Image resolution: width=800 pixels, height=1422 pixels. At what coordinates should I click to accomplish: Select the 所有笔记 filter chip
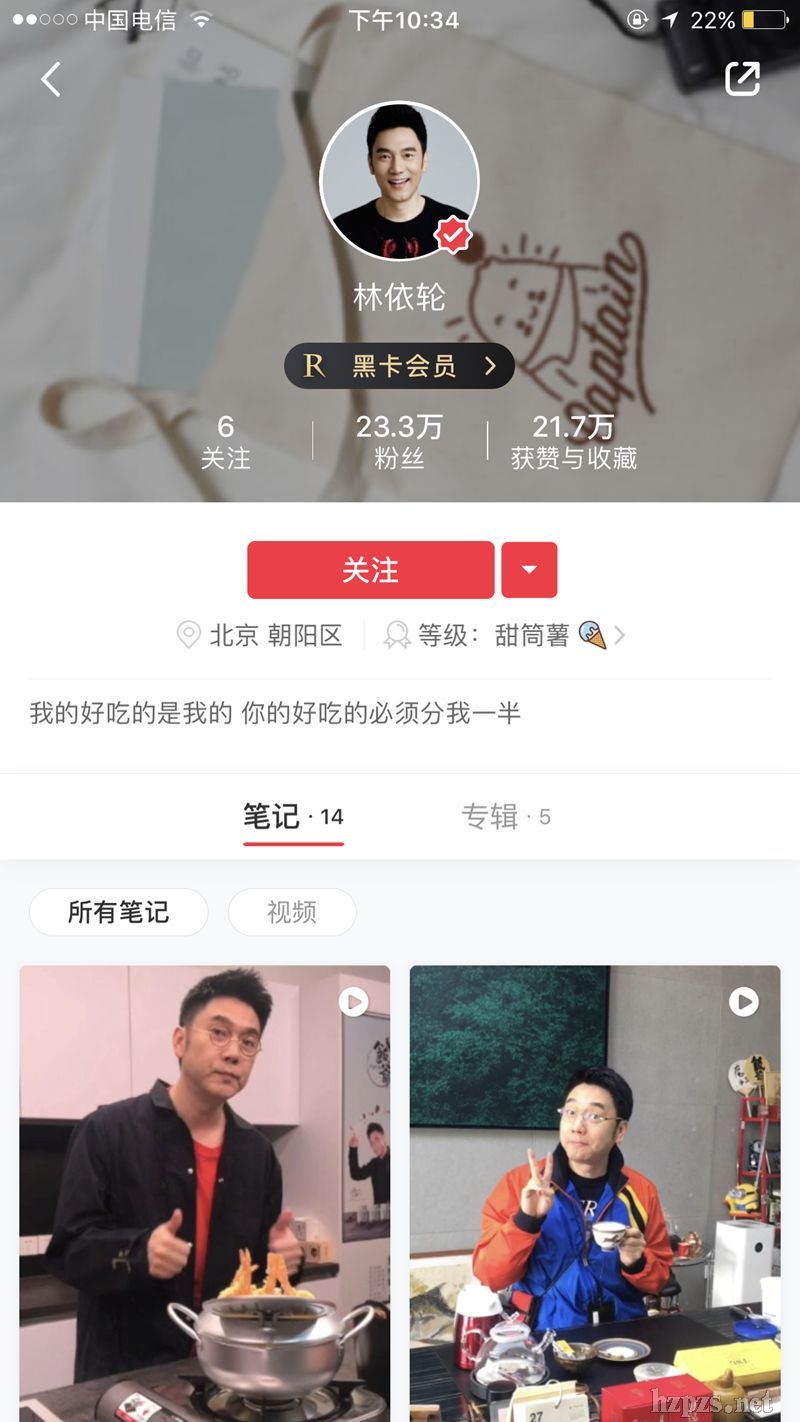coord(118,912)
